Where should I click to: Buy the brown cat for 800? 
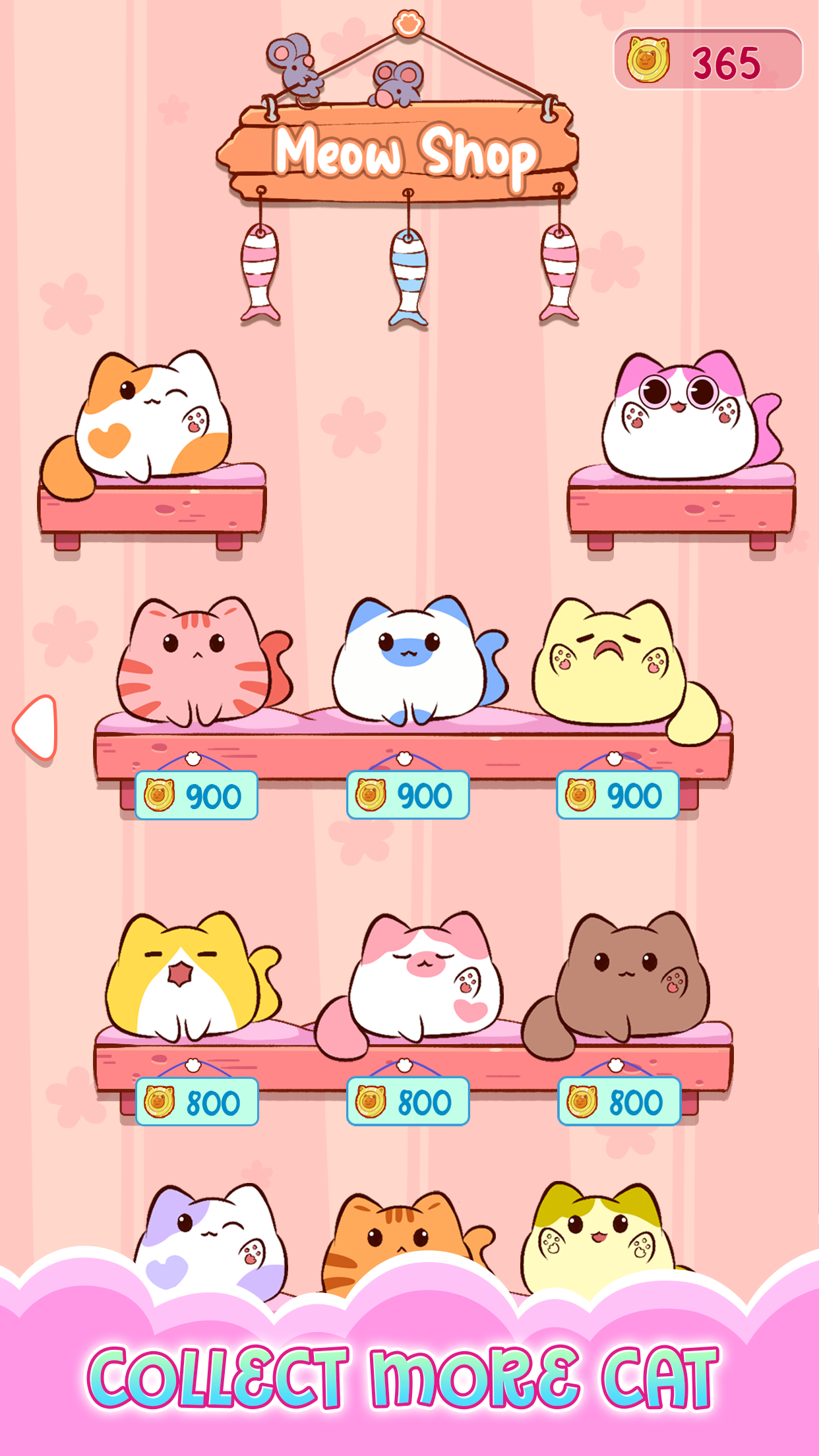(619, 1101)
